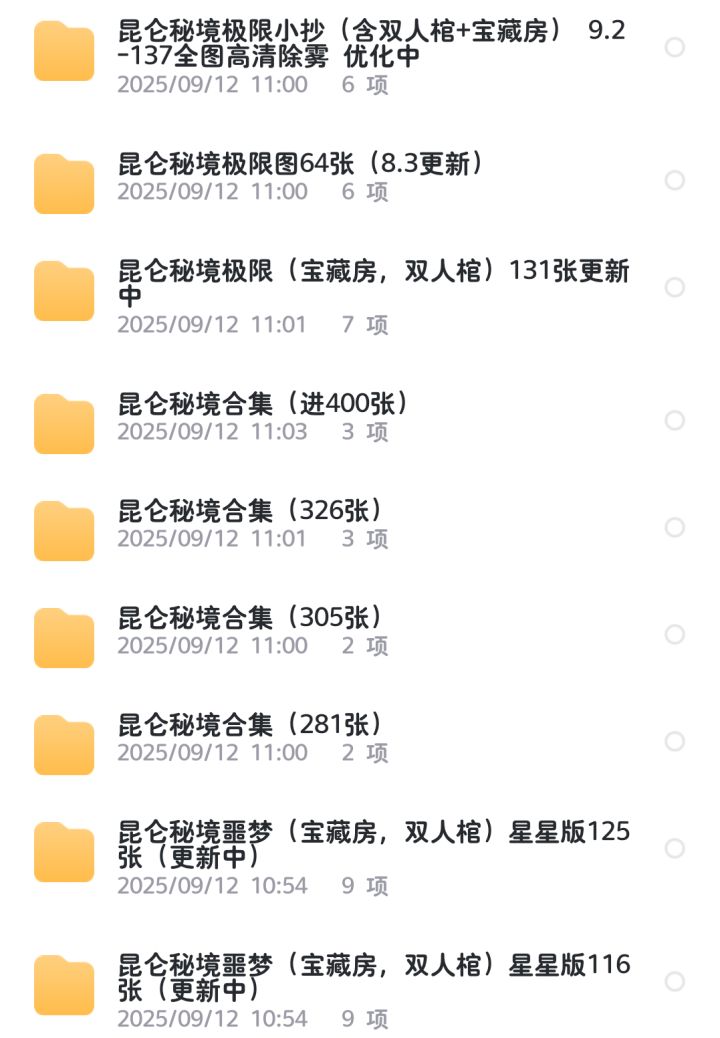
Task: Click the 昆仑秘境噩梦星星版125张 folder title
Action: tap(370, 844)
